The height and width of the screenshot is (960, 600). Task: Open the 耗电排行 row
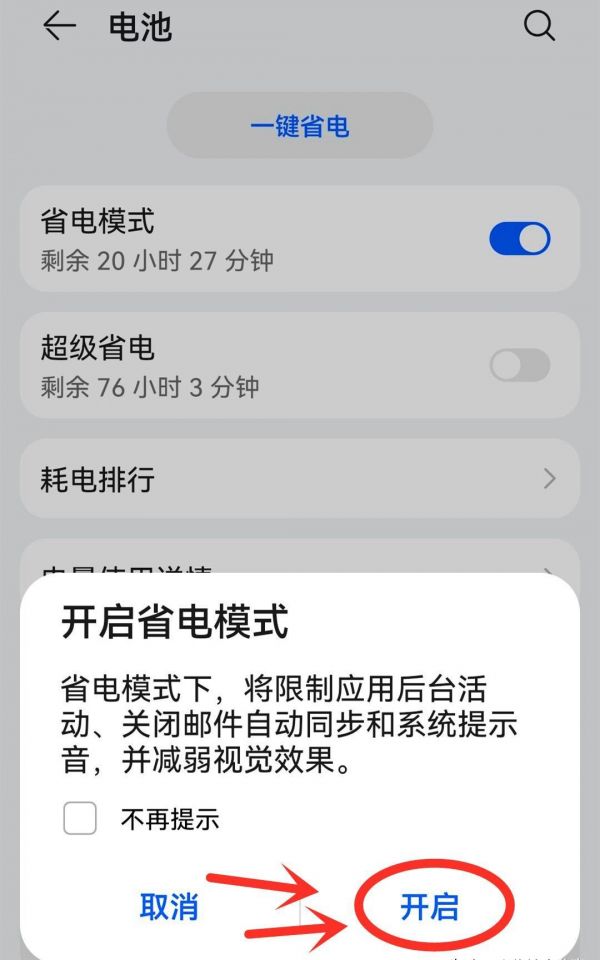(300, 479)
